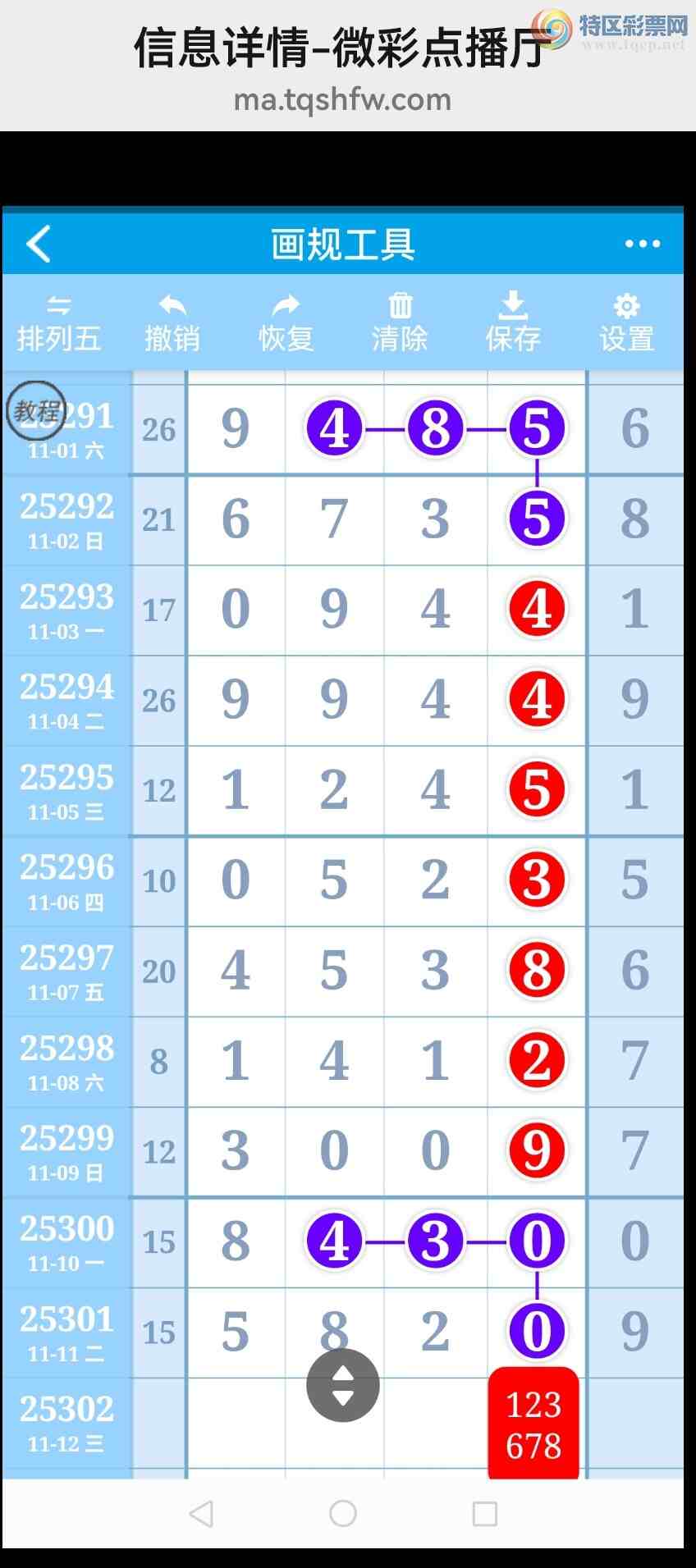Redo action with 恢复
The height and width of the screenshot is (1568, 696).
coord(286,323)
